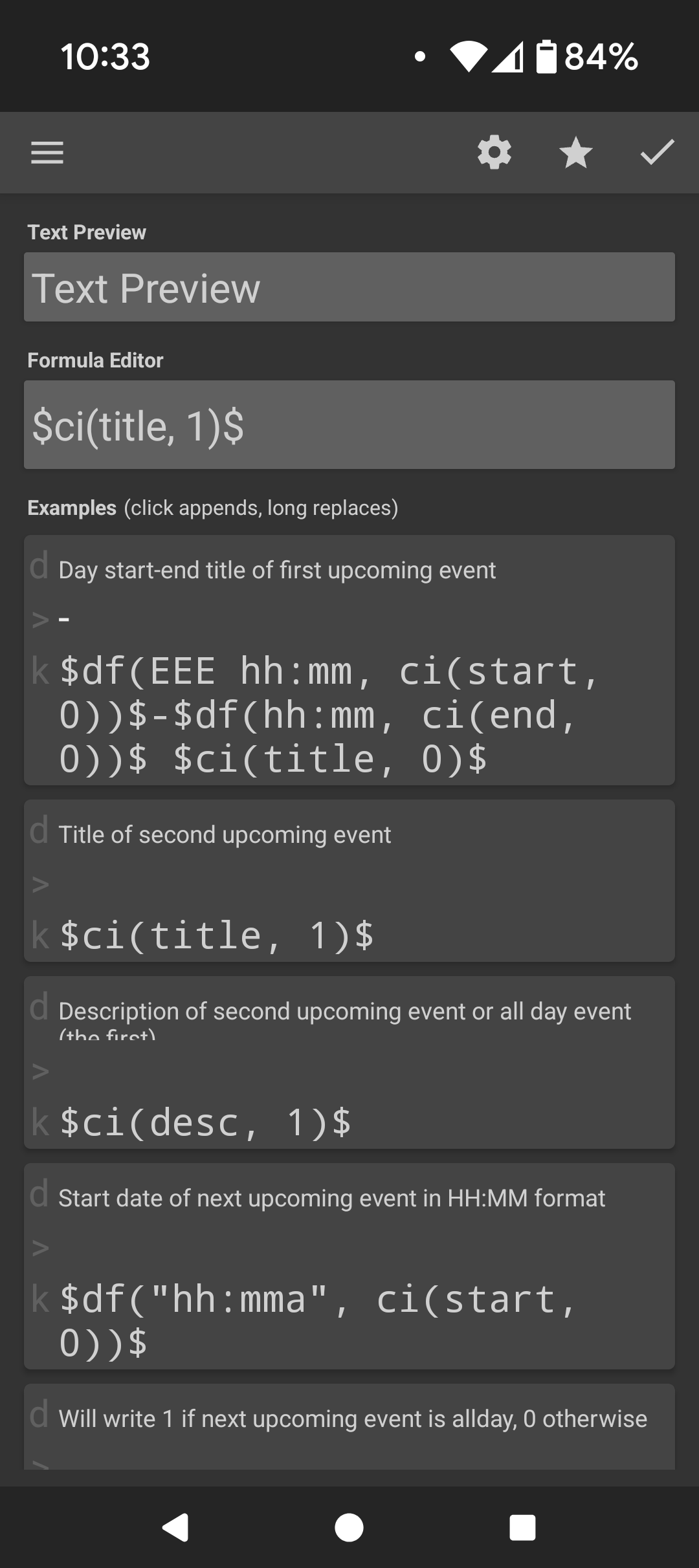Select the allday 1 or 0 example

(349, 1427)
